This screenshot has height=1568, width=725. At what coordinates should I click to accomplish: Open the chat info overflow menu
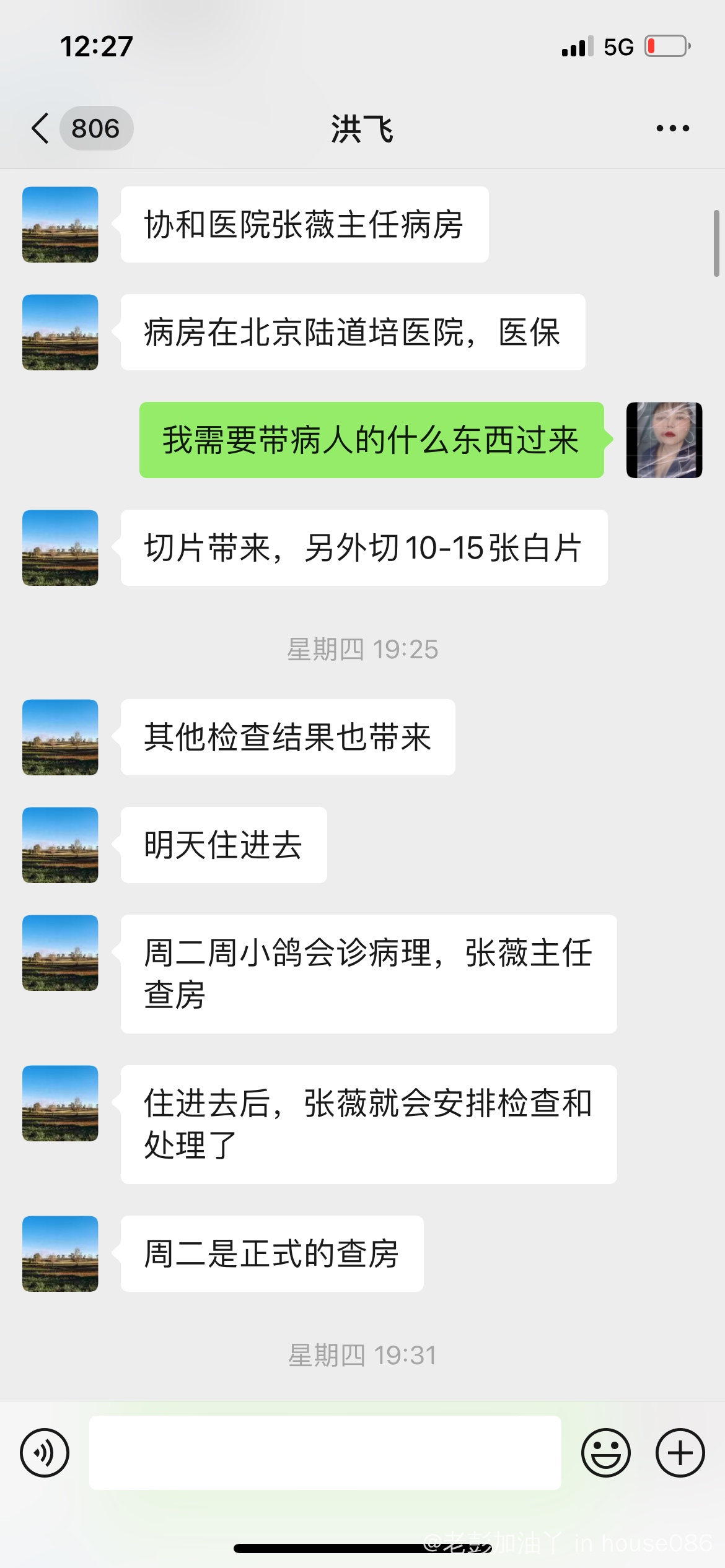672,129
